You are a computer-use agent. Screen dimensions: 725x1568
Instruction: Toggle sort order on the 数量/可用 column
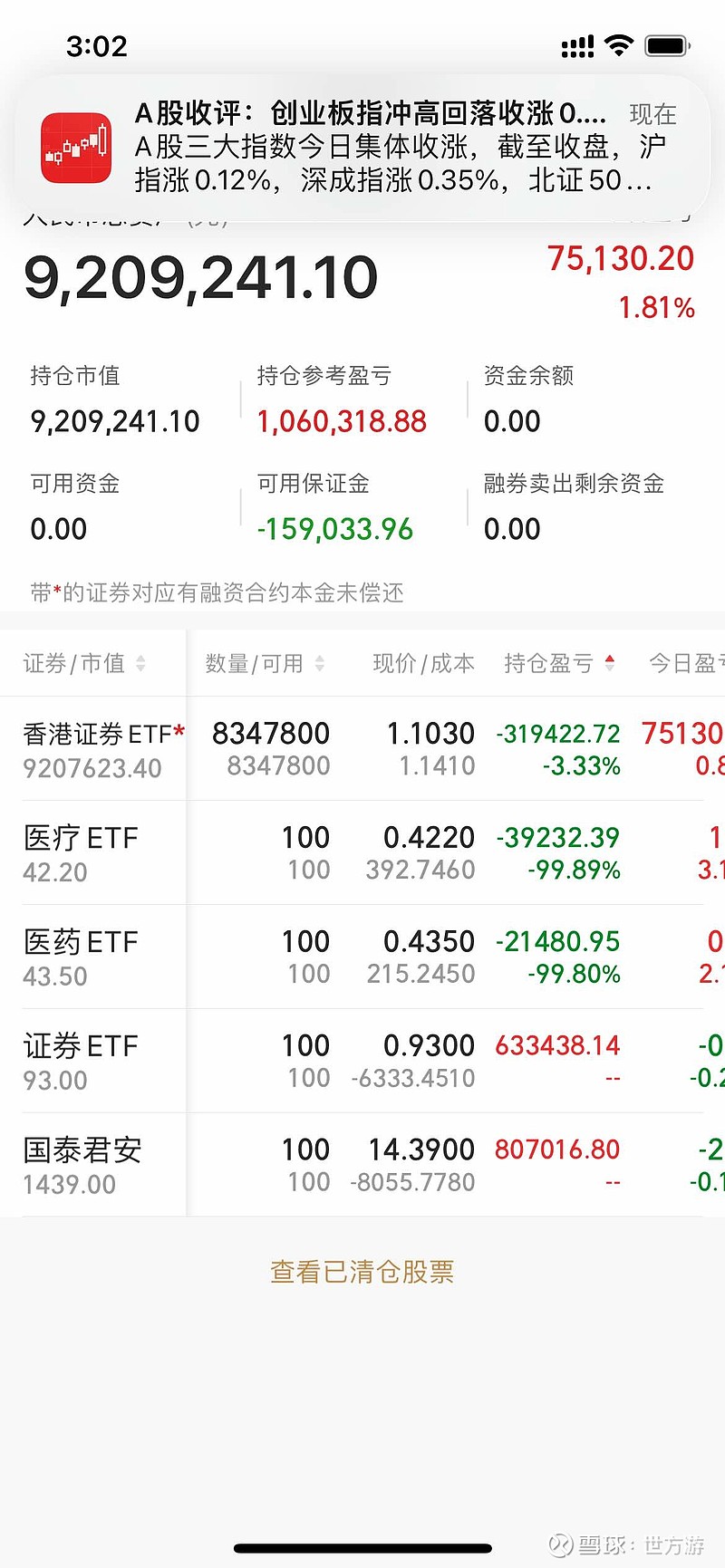point(319,663)
